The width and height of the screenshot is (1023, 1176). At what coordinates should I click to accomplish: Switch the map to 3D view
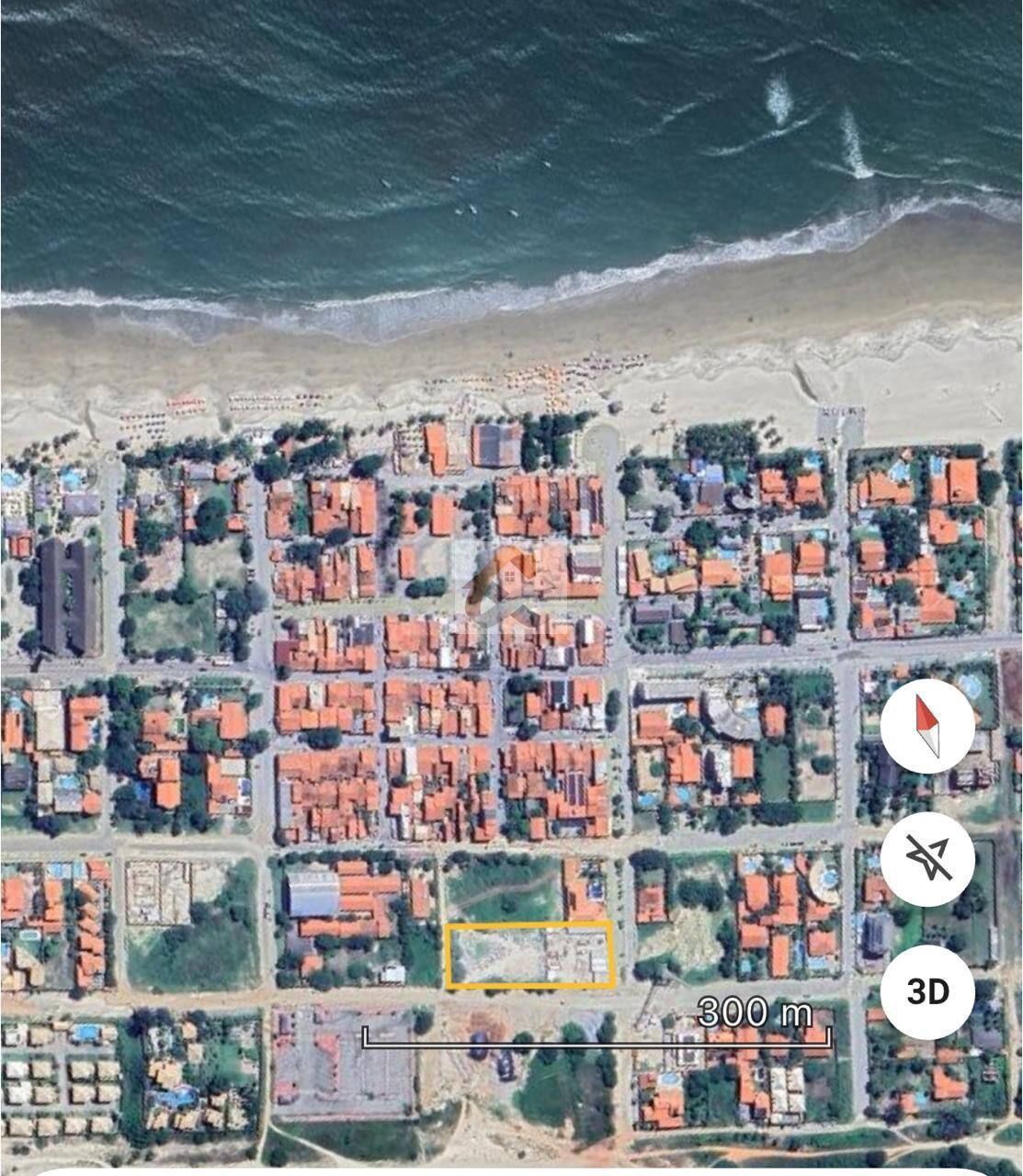click(x=927, y=991)
